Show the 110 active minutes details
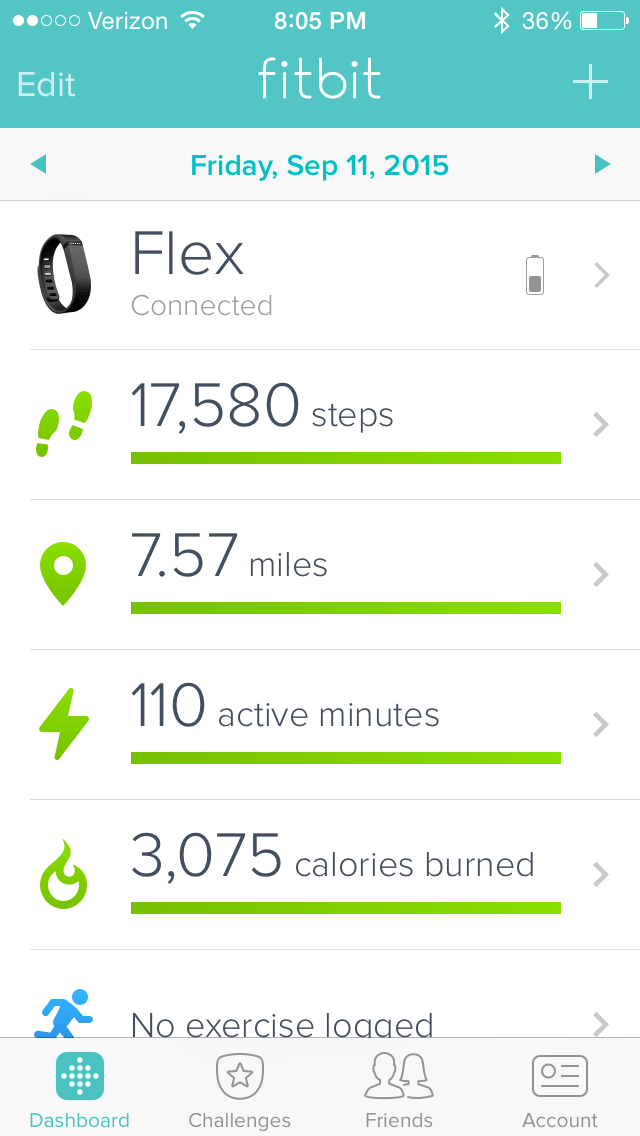 click(x=320, y=725)
